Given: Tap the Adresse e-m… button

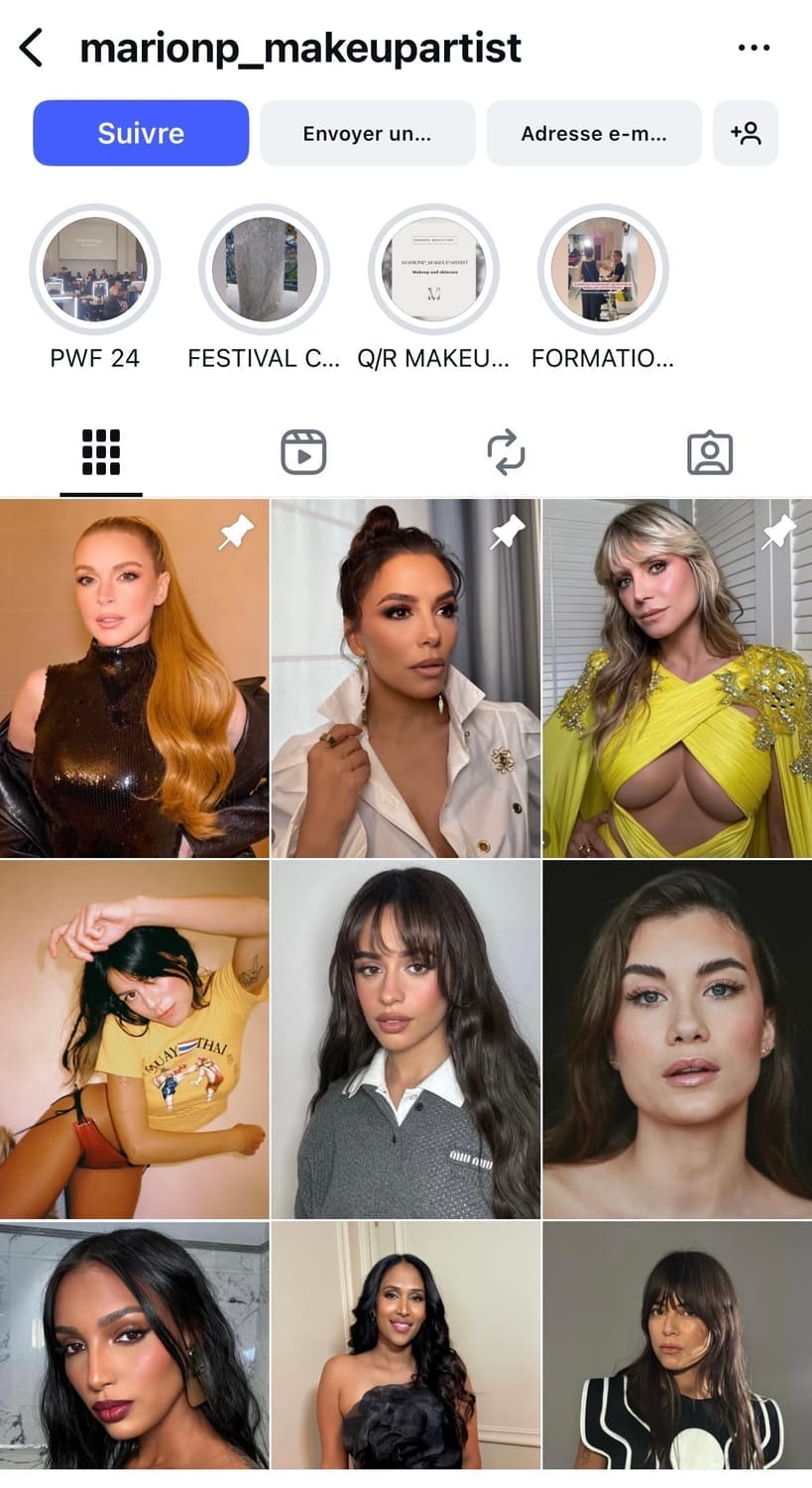Looking at the screenshot, I should point(594,133).
